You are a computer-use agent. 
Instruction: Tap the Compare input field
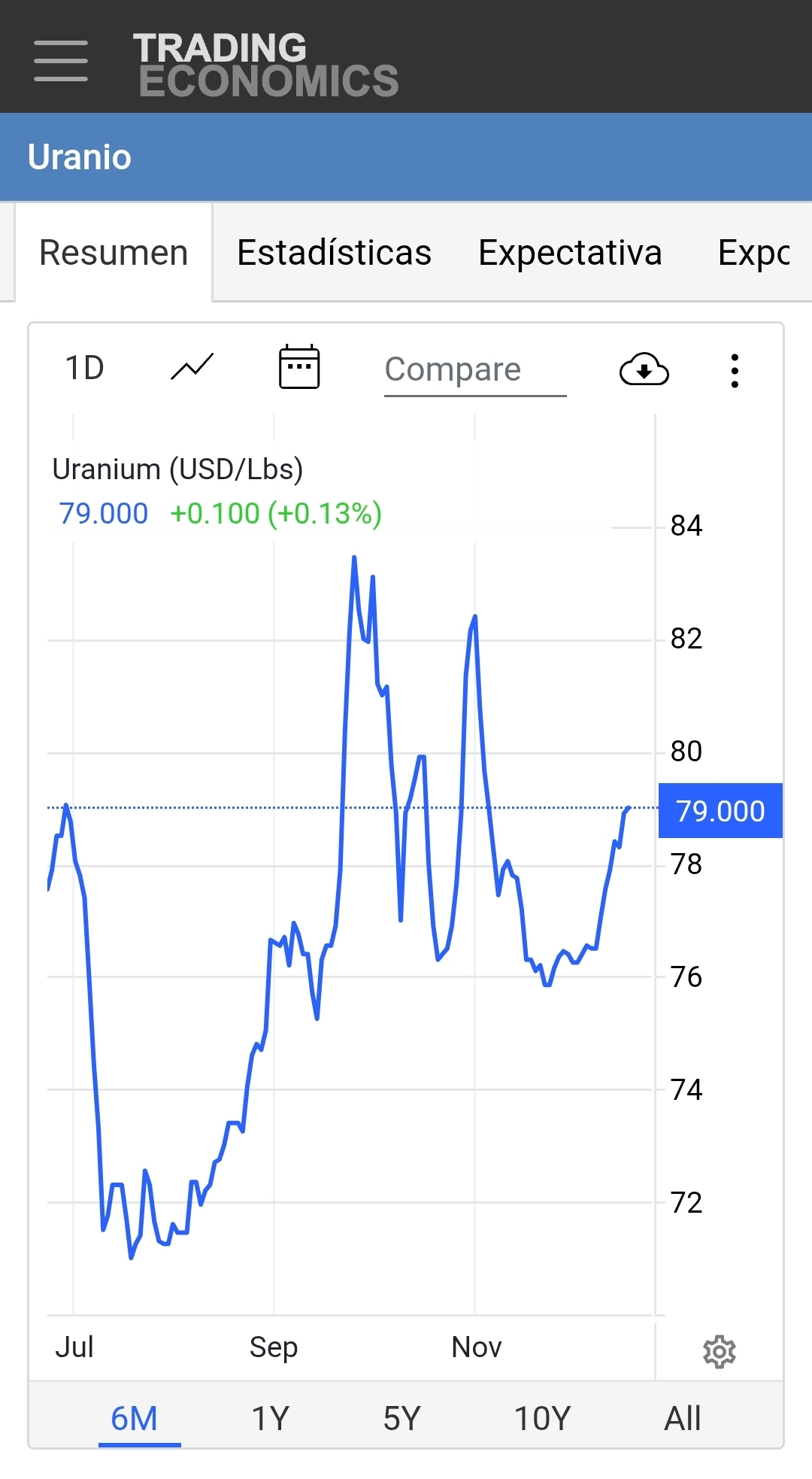point(474,369)
